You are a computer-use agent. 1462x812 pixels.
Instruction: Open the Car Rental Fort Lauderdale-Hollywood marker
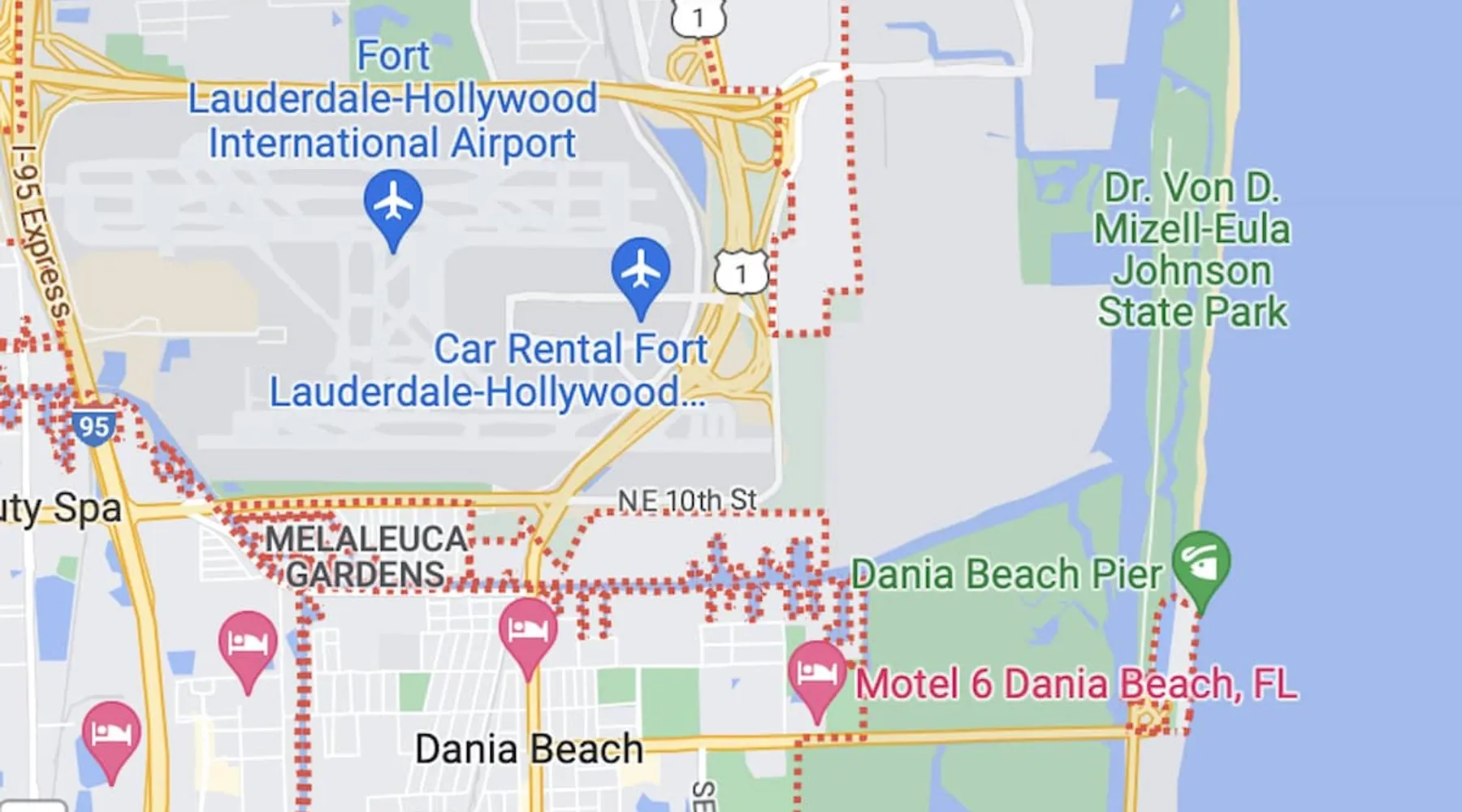(x=641, y=270)
